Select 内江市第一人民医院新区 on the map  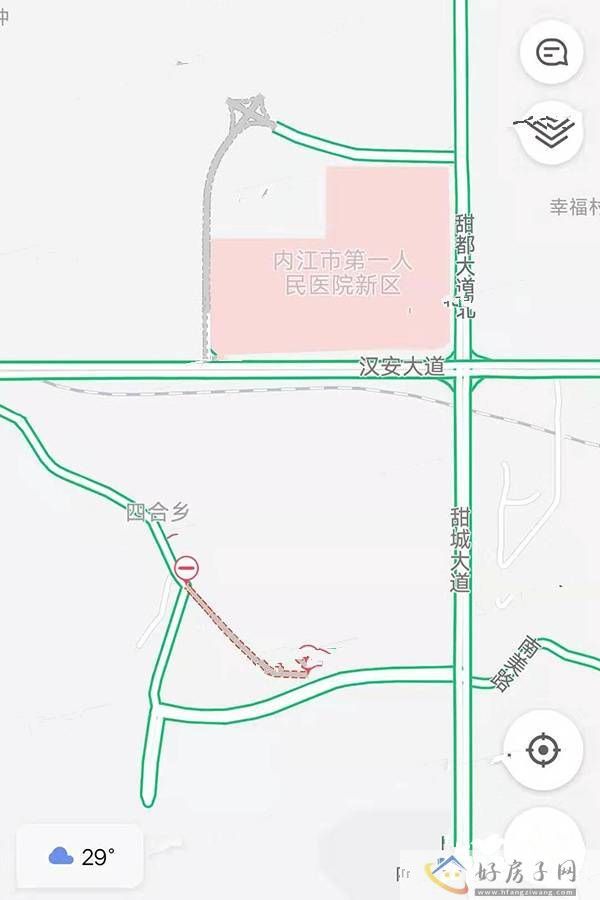(342, 272)
